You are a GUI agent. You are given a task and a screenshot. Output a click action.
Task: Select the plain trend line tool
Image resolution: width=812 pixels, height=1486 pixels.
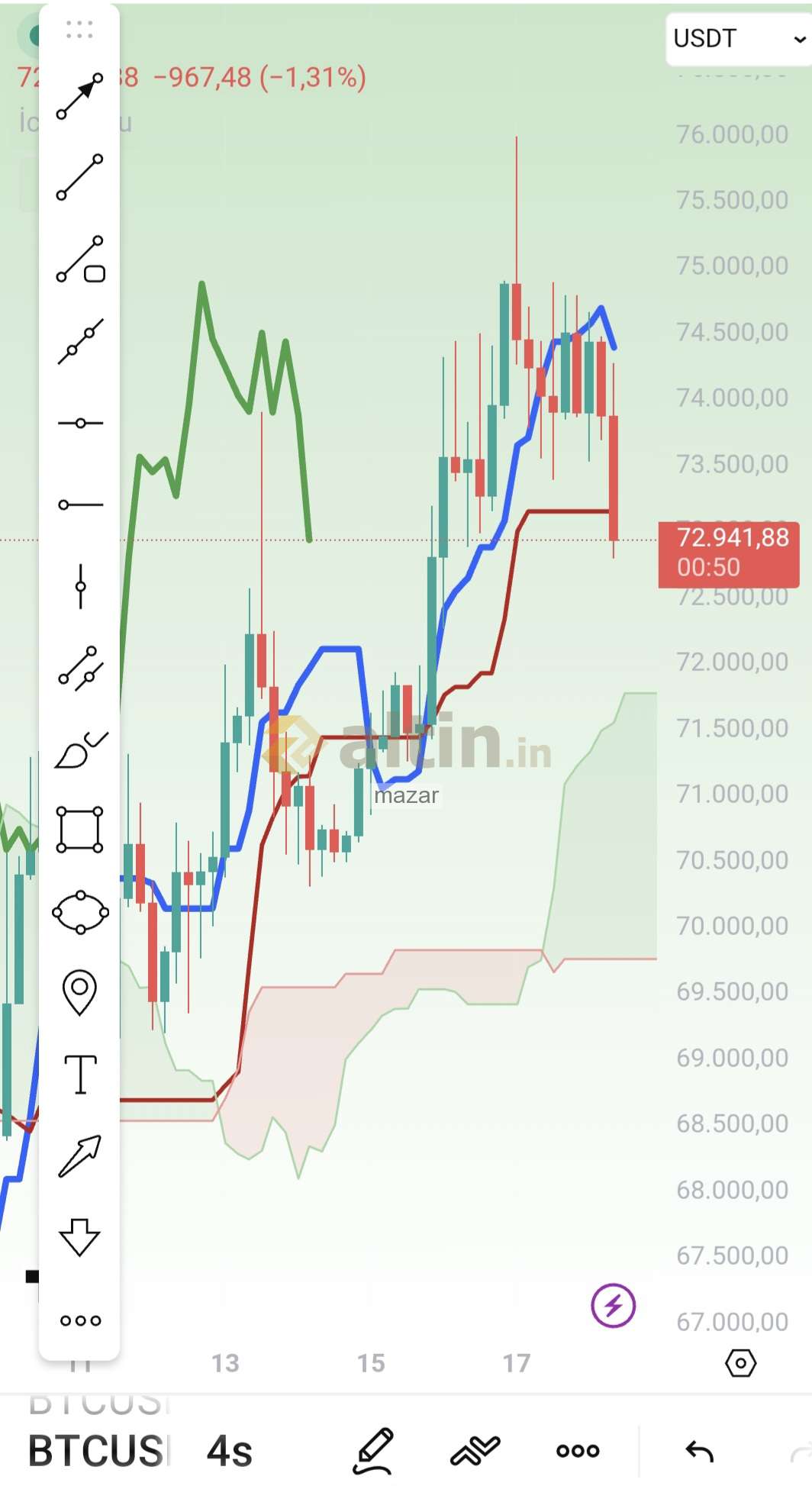(79, 177)
